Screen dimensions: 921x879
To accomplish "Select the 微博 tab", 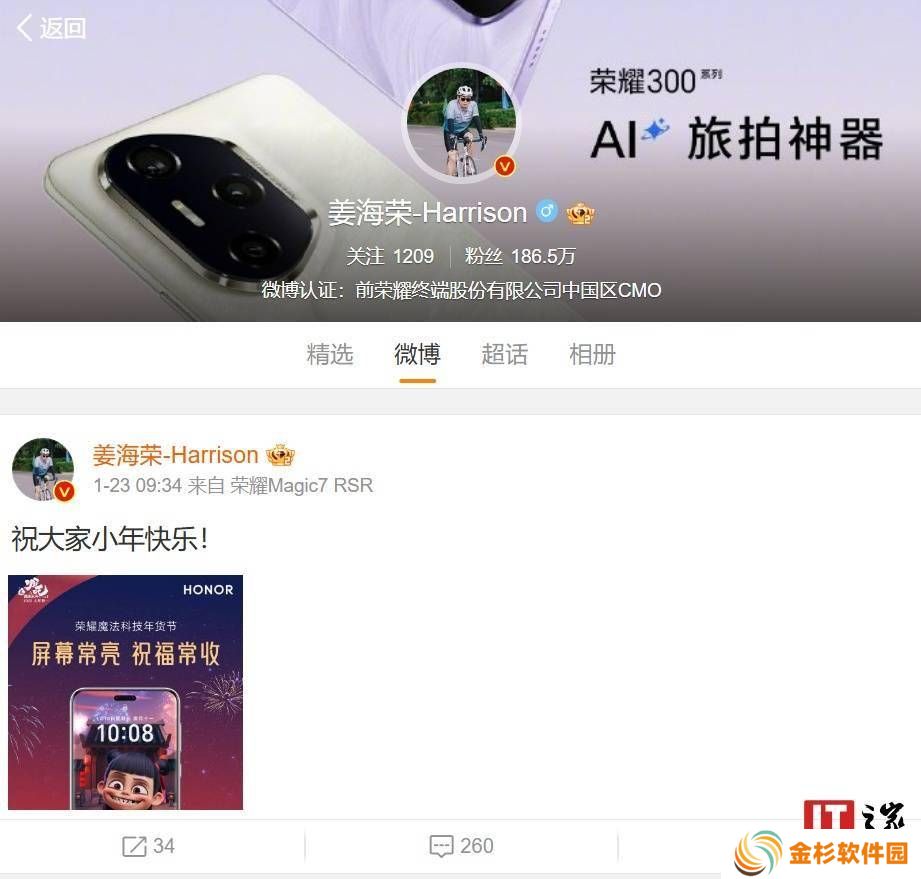I will click(417, 354).
